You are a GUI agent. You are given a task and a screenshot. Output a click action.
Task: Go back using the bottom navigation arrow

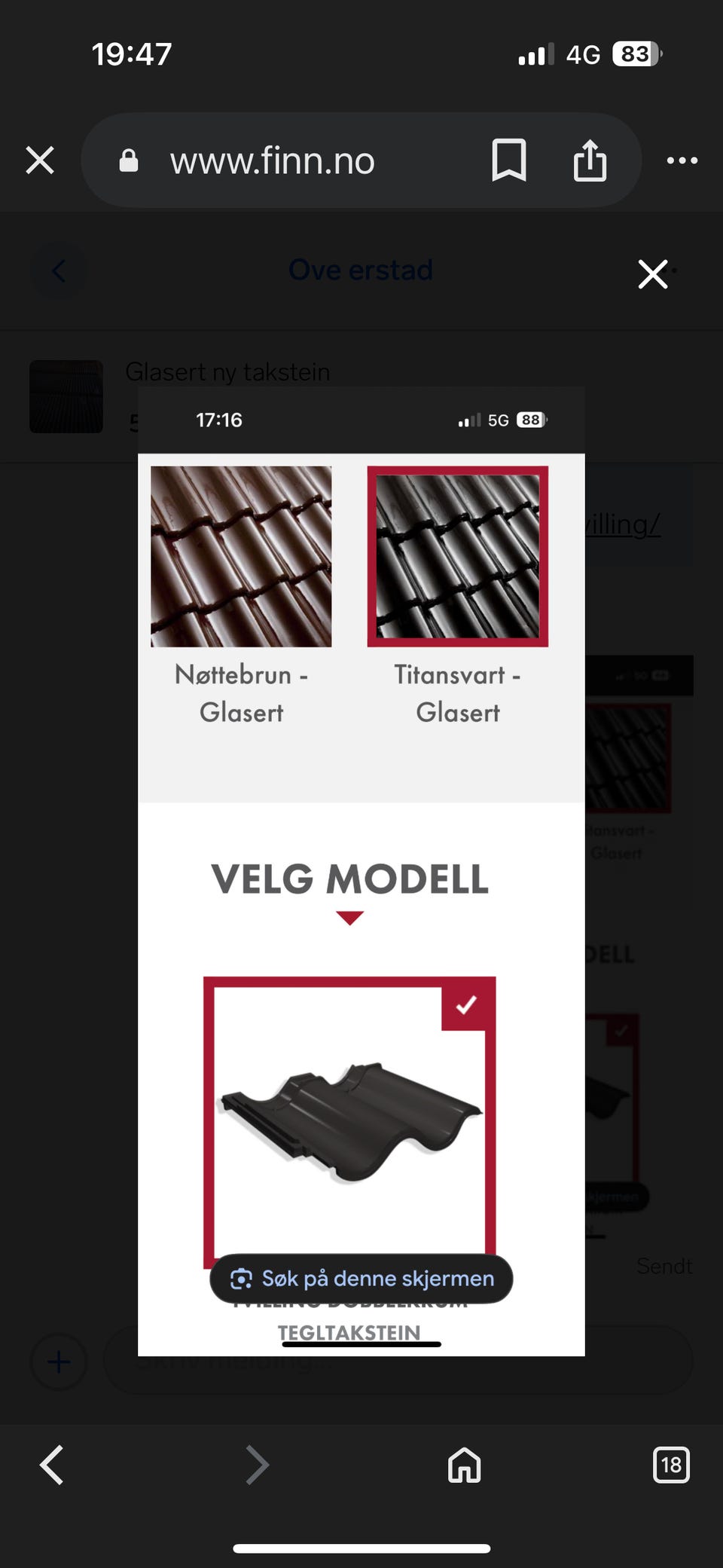(50, 1466)
